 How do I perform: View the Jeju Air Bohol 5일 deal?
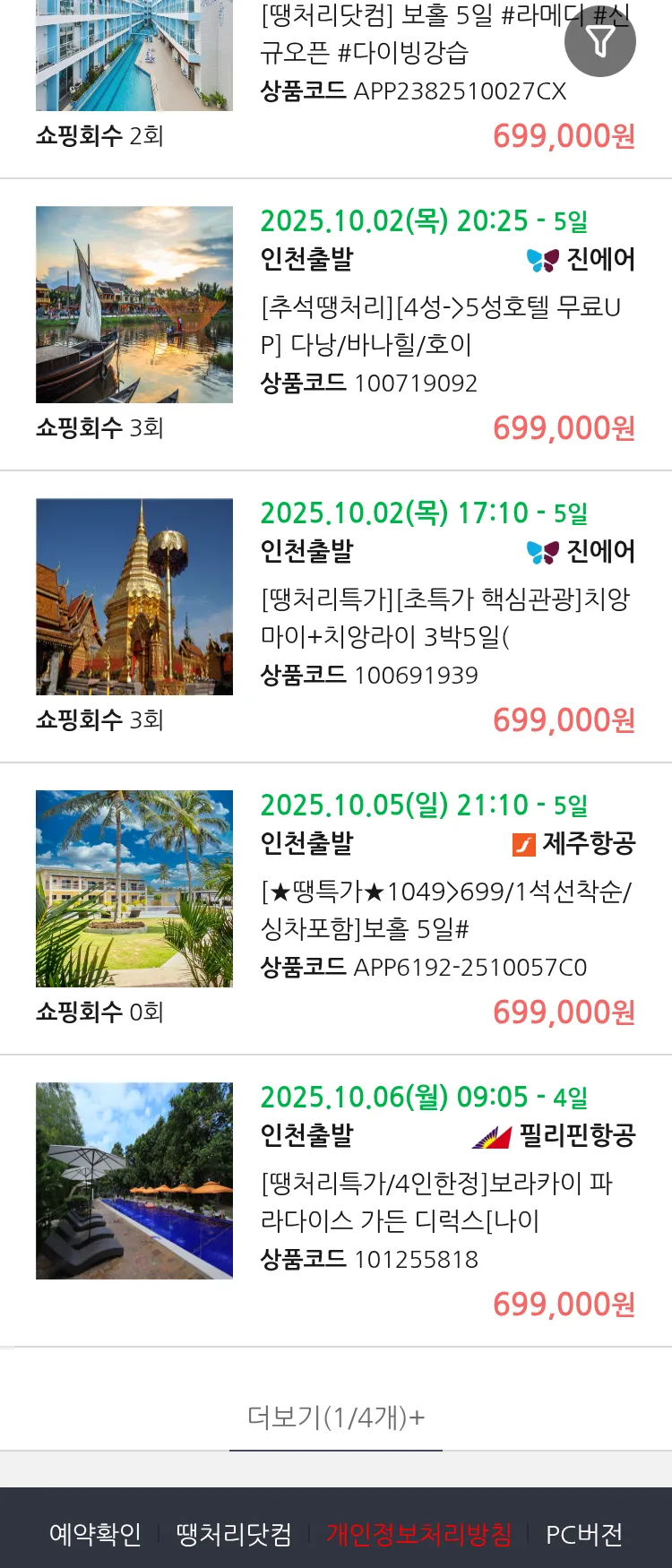[x=445, y=909]
